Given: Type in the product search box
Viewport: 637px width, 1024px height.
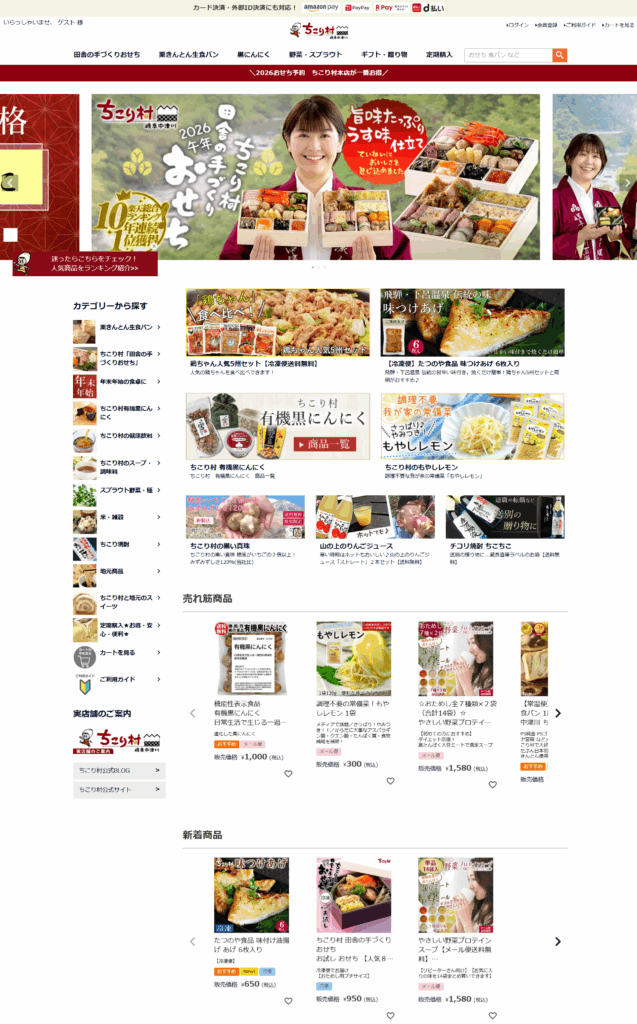Looking at the screenshot, I should click(507, 55).
